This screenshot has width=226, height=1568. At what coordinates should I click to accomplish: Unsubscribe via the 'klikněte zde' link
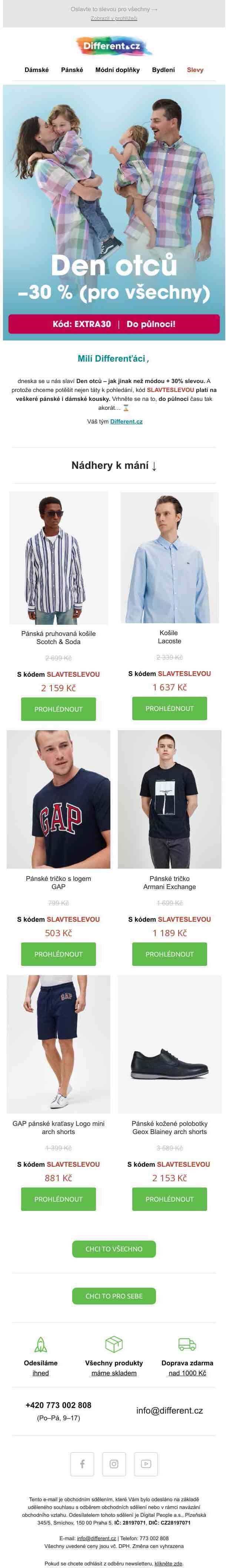(x=168, y=1563)
